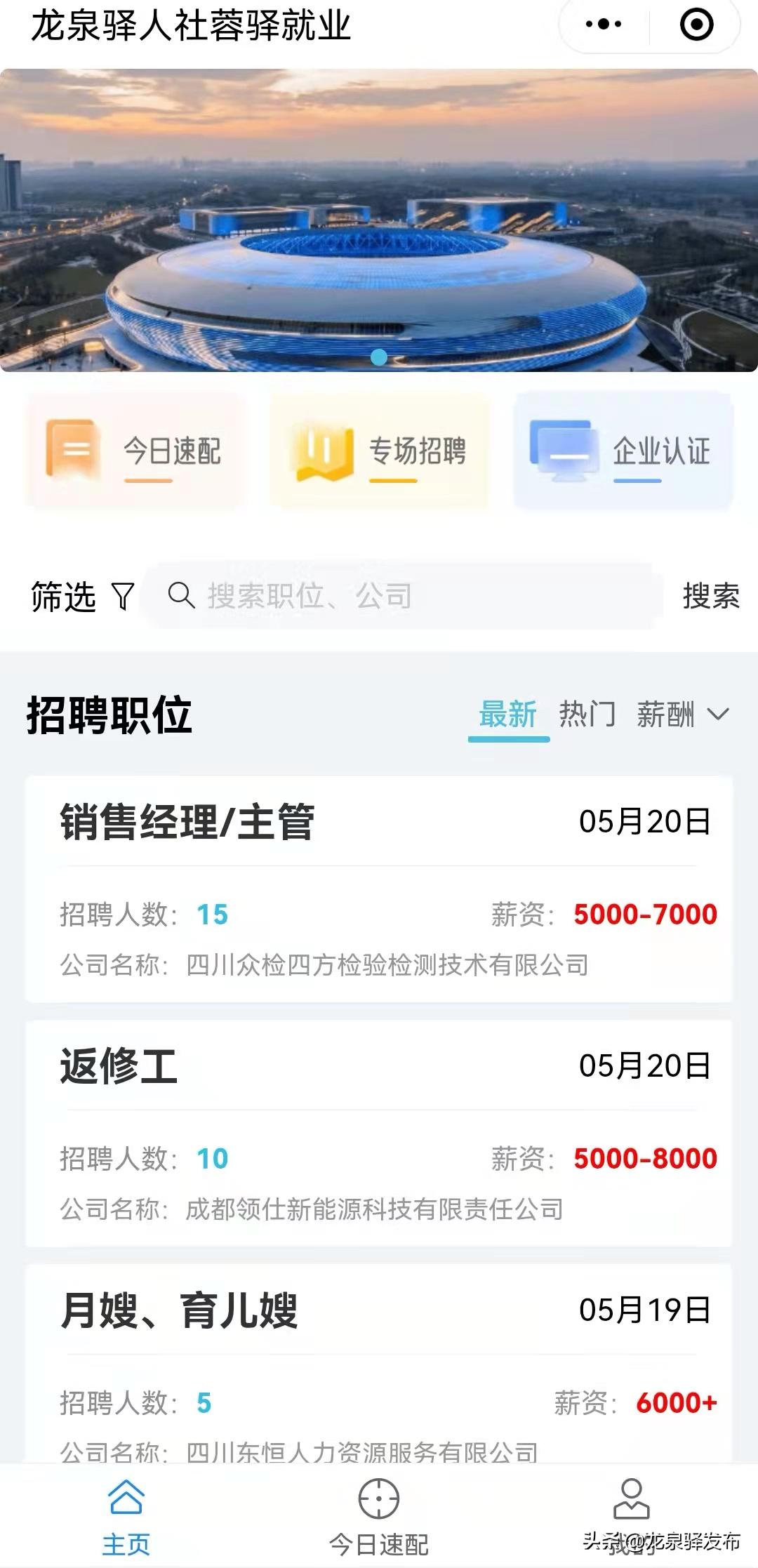Switch to the 热门 hot jobs tab
The image size is (758, 1568).
[x=587, y=715]
